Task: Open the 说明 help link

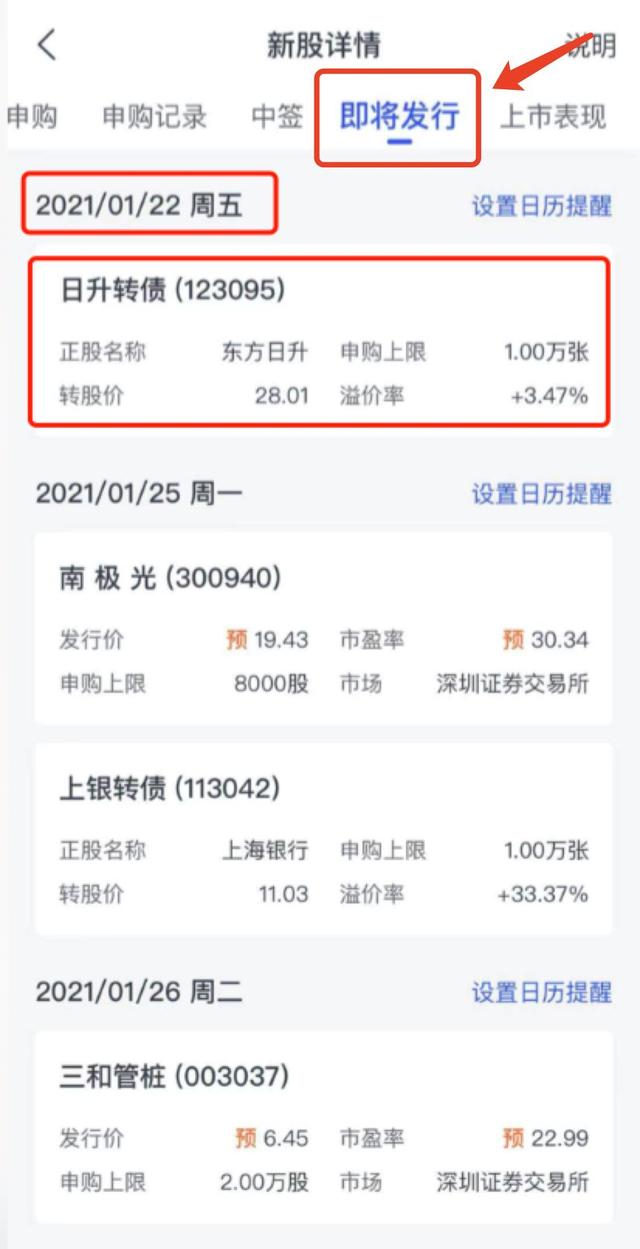Action: 590,45
